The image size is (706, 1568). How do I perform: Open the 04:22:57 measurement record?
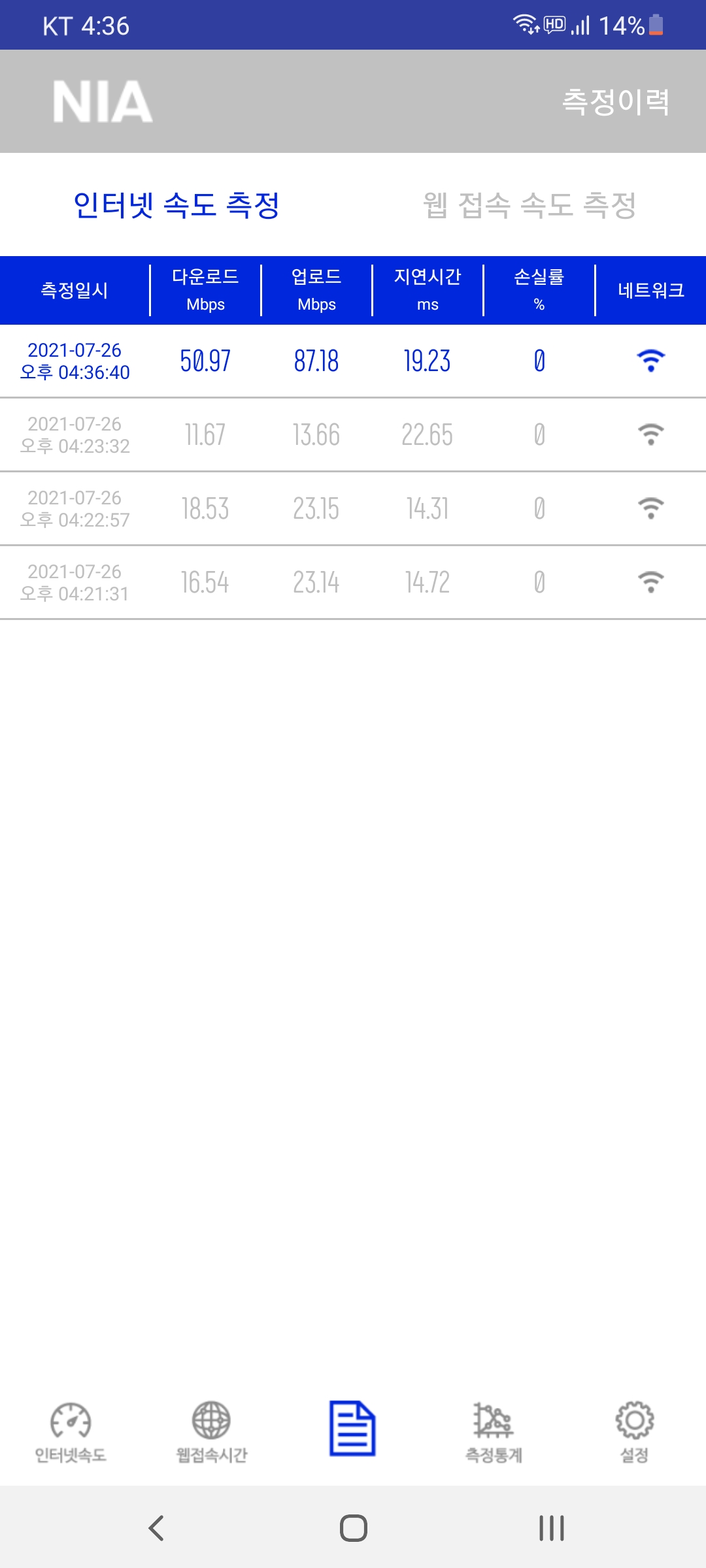353,509
